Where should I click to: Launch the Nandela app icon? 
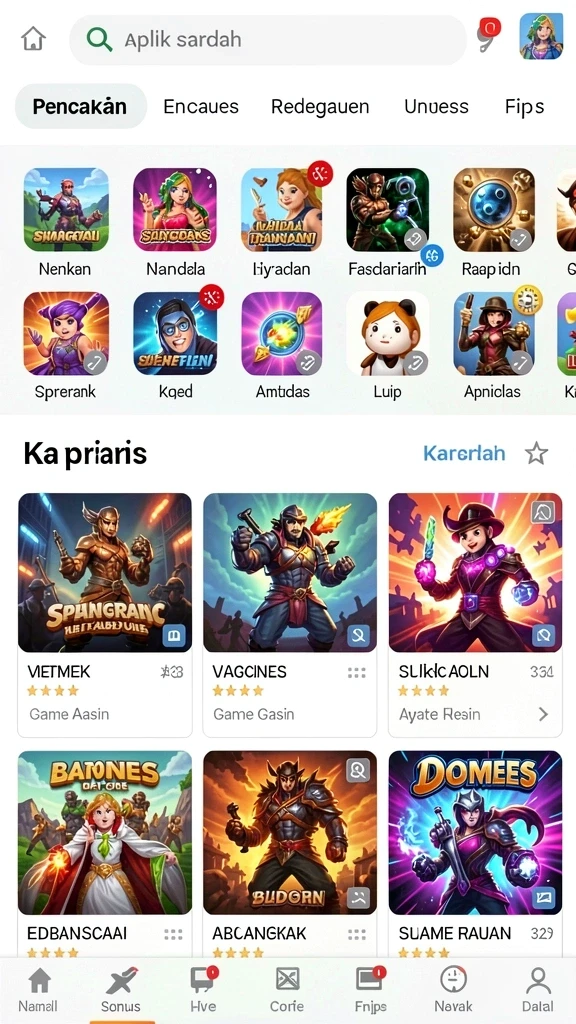point(175,210)
